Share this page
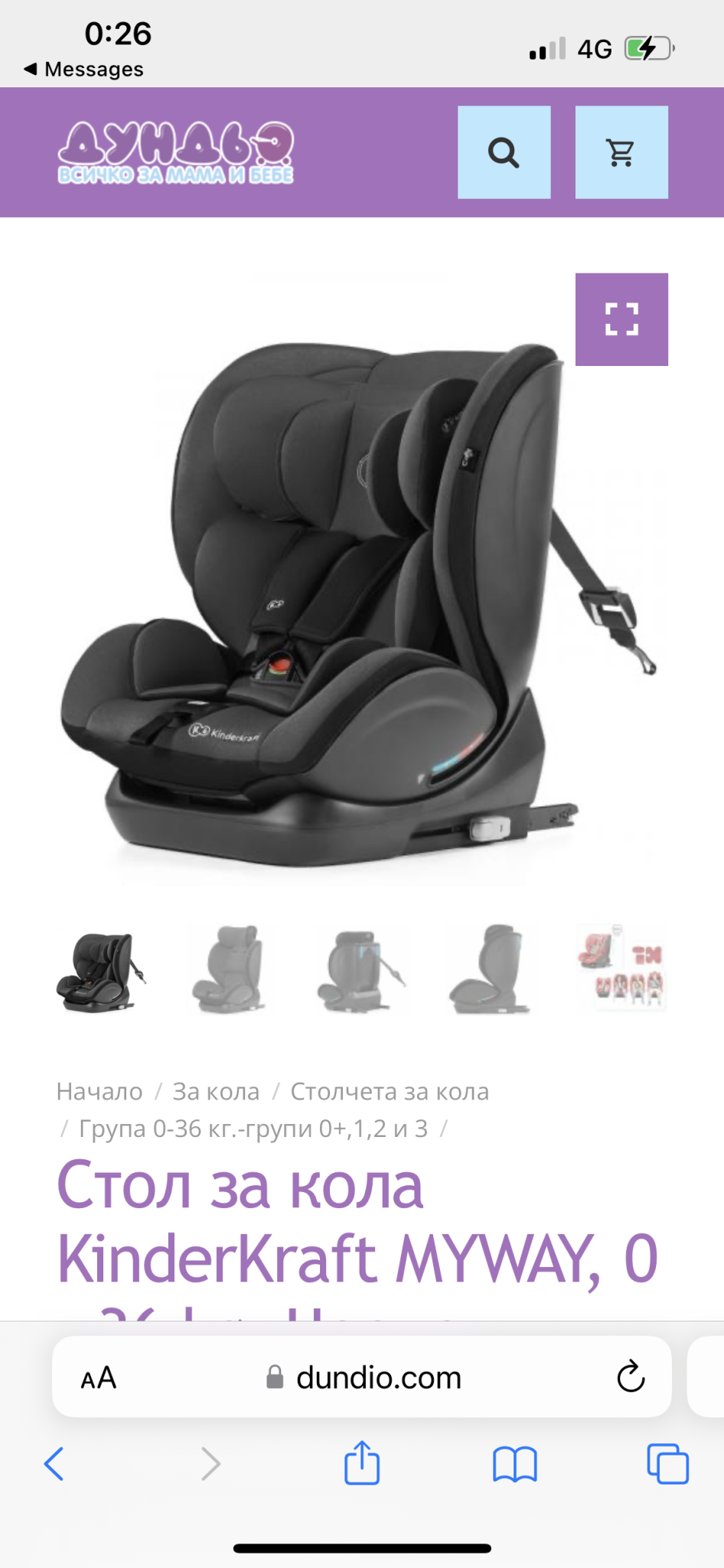 click(362, 1463)
